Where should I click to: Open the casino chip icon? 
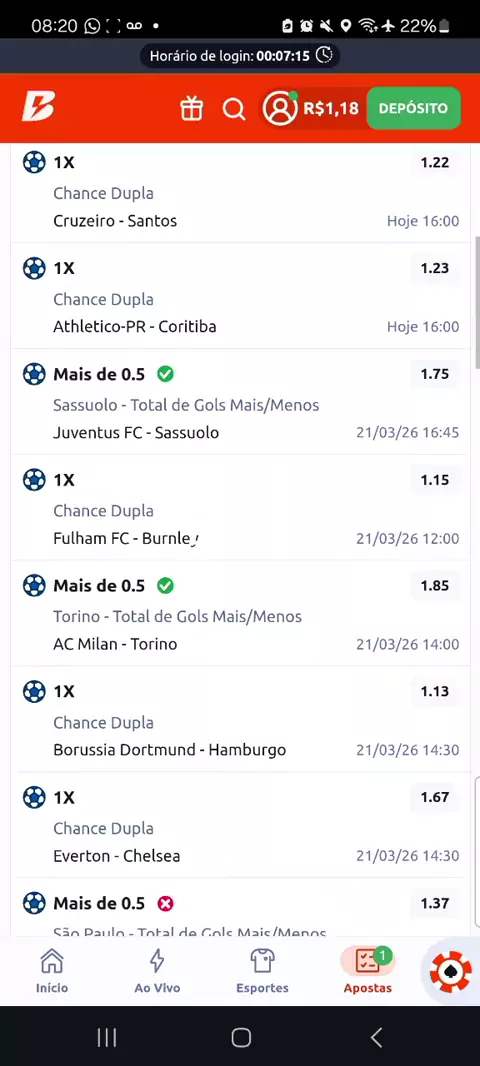[451, 972]
